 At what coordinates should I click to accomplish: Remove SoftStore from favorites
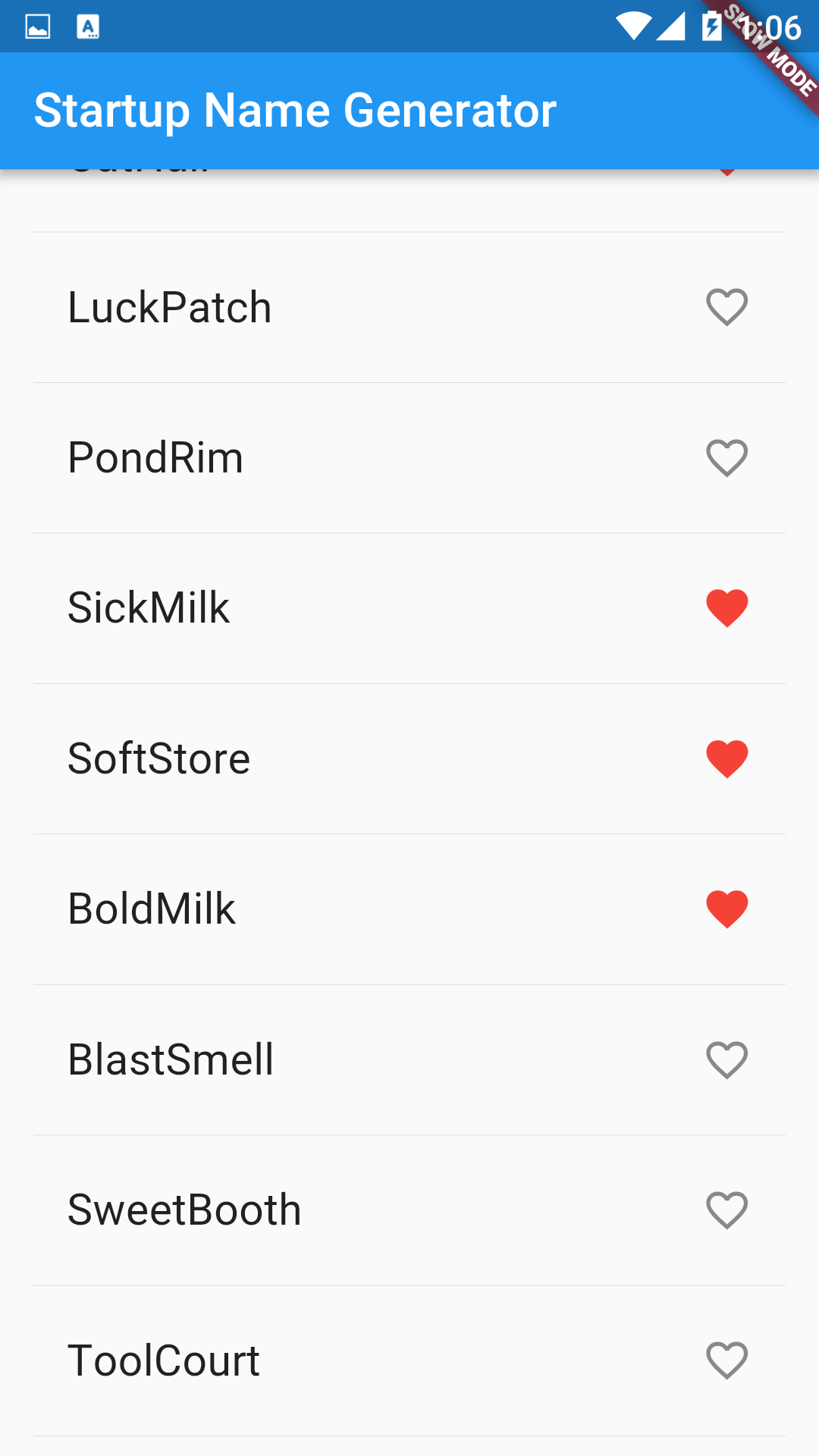click(x=726, y=758)
